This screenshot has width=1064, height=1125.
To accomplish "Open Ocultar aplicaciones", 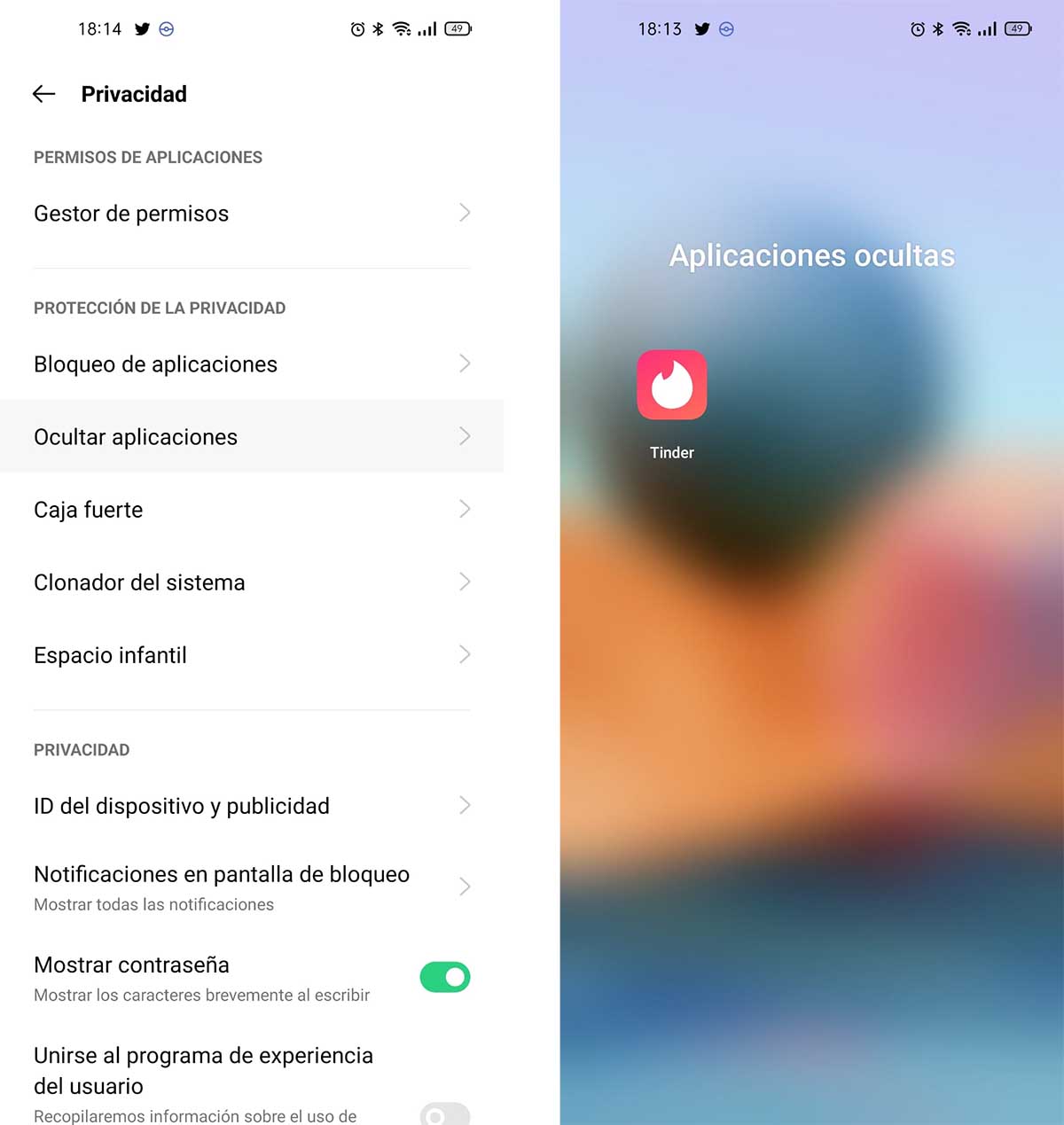I will coord(251,437).
